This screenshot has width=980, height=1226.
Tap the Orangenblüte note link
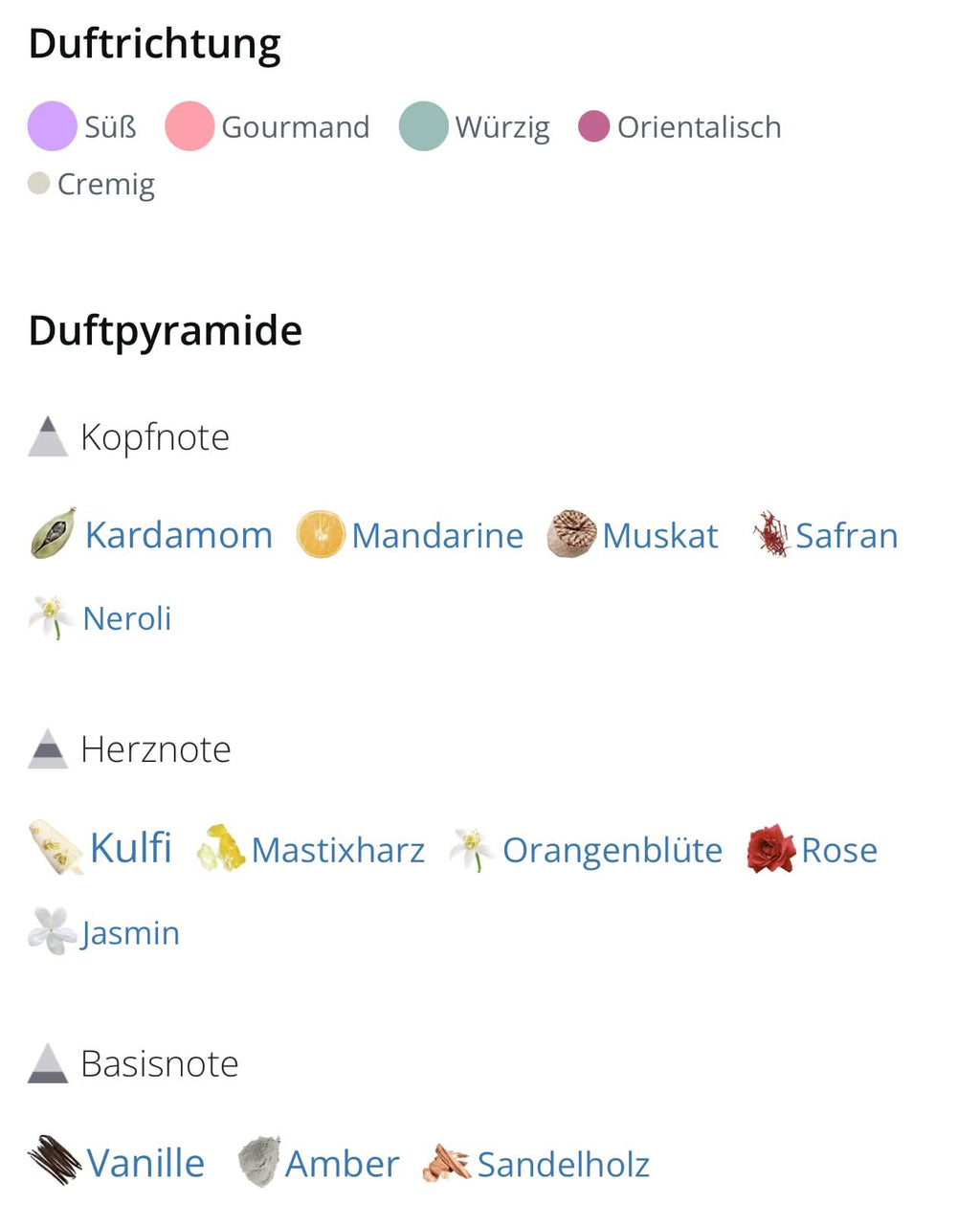[x=612, y=850]
